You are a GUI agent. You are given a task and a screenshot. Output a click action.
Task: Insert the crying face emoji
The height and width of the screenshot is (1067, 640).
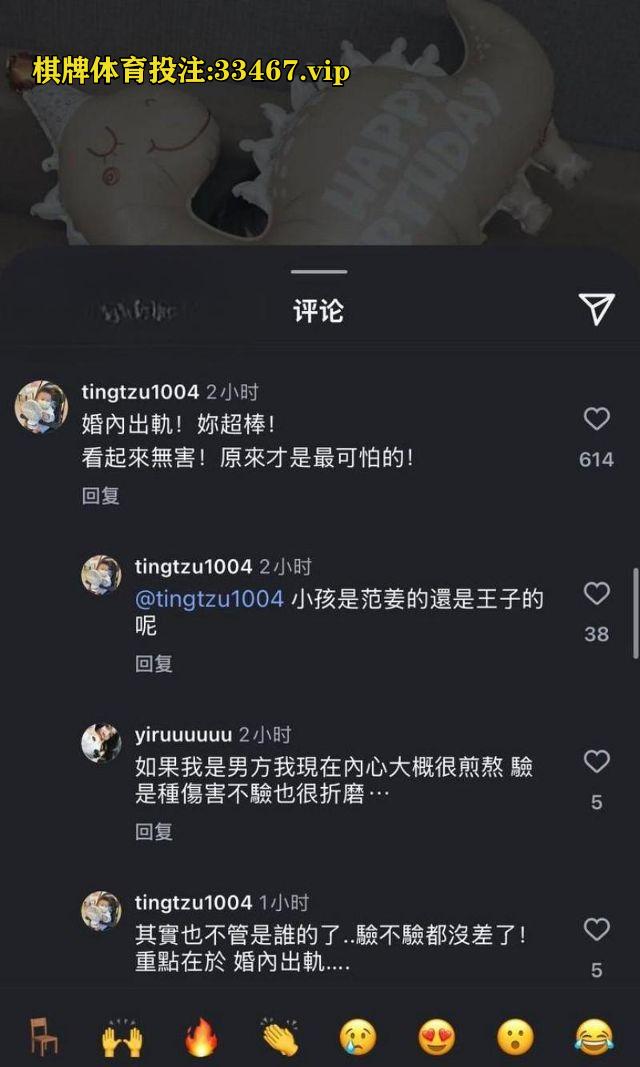point(358,1038)
